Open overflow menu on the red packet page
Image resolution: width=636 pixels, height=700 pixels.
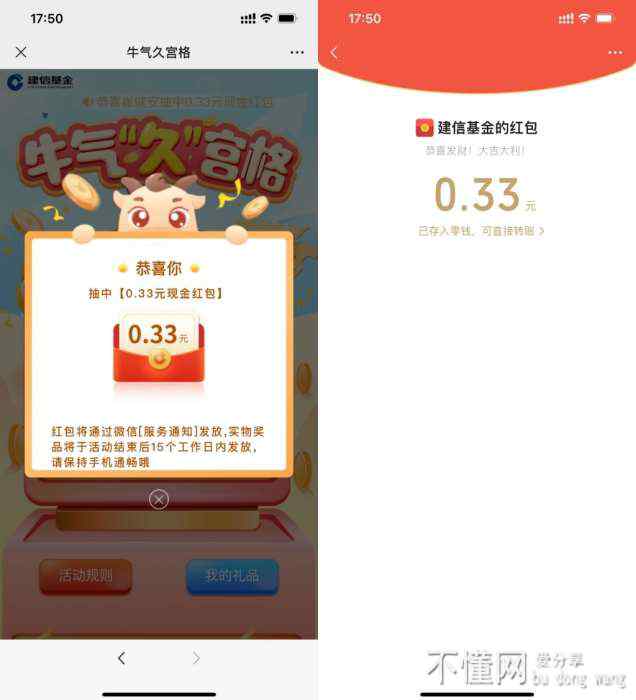click(x=614, y=52)
